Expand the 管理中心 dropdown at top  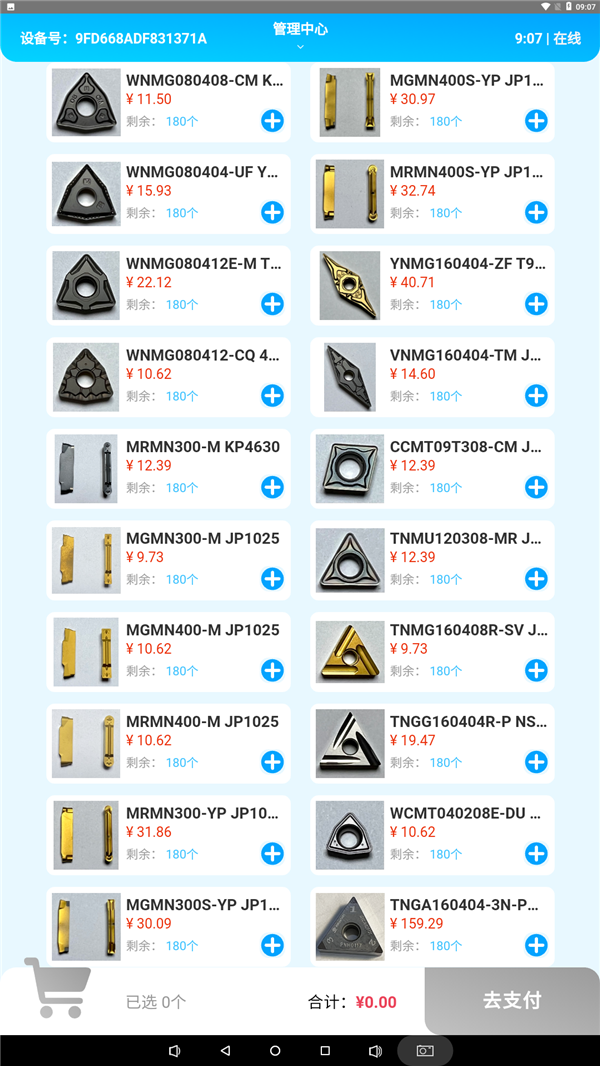pyautogui.click(x=300, y=36)
